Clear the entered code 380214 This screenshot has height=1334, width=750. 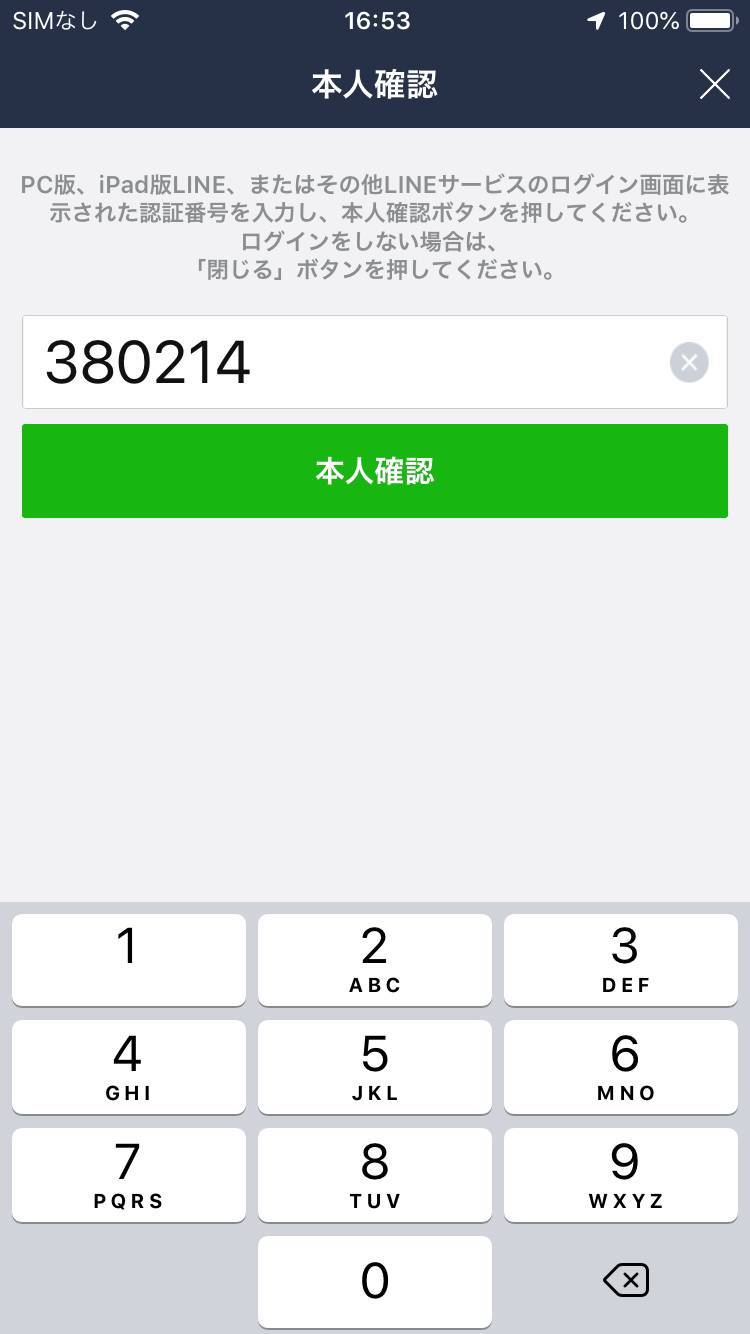689,362
